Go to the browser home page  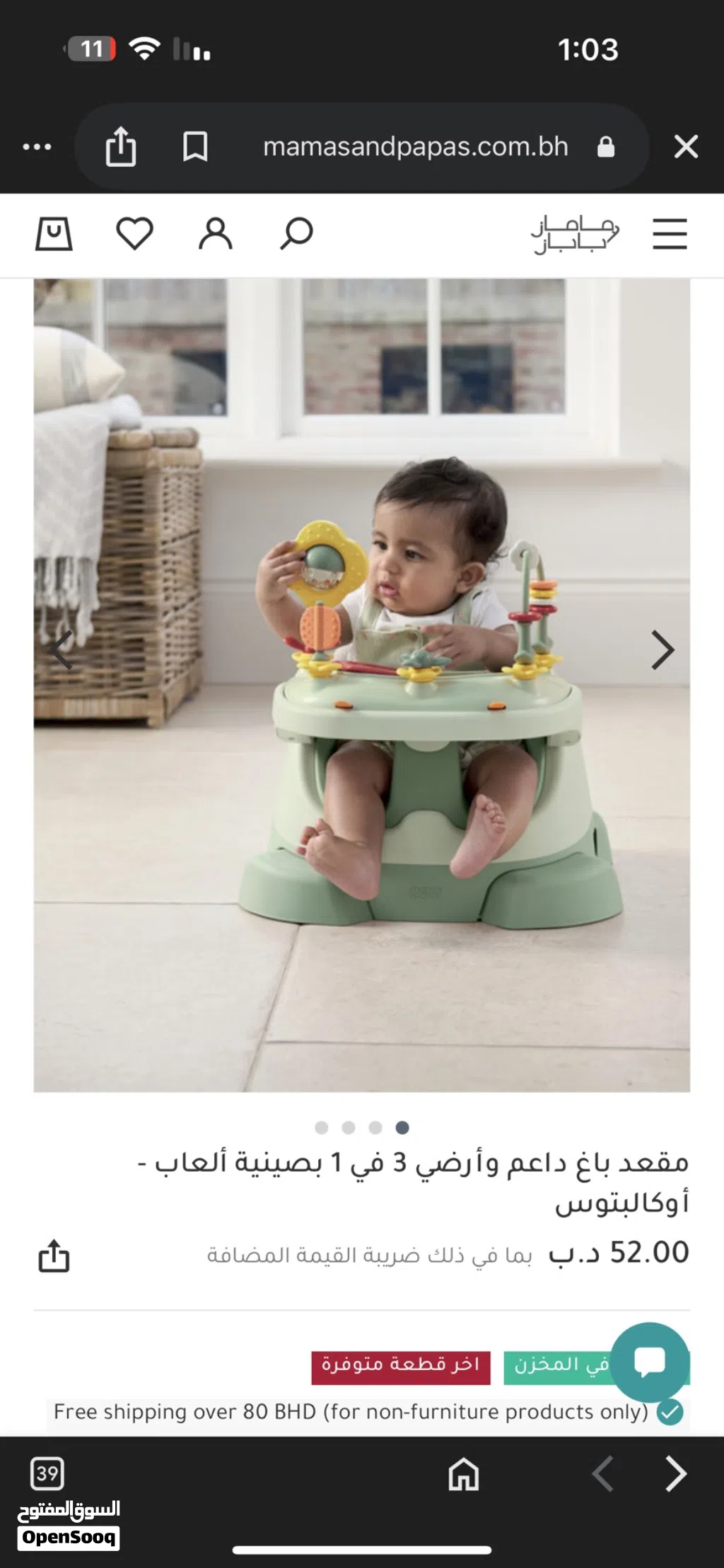click(464, 1475)
